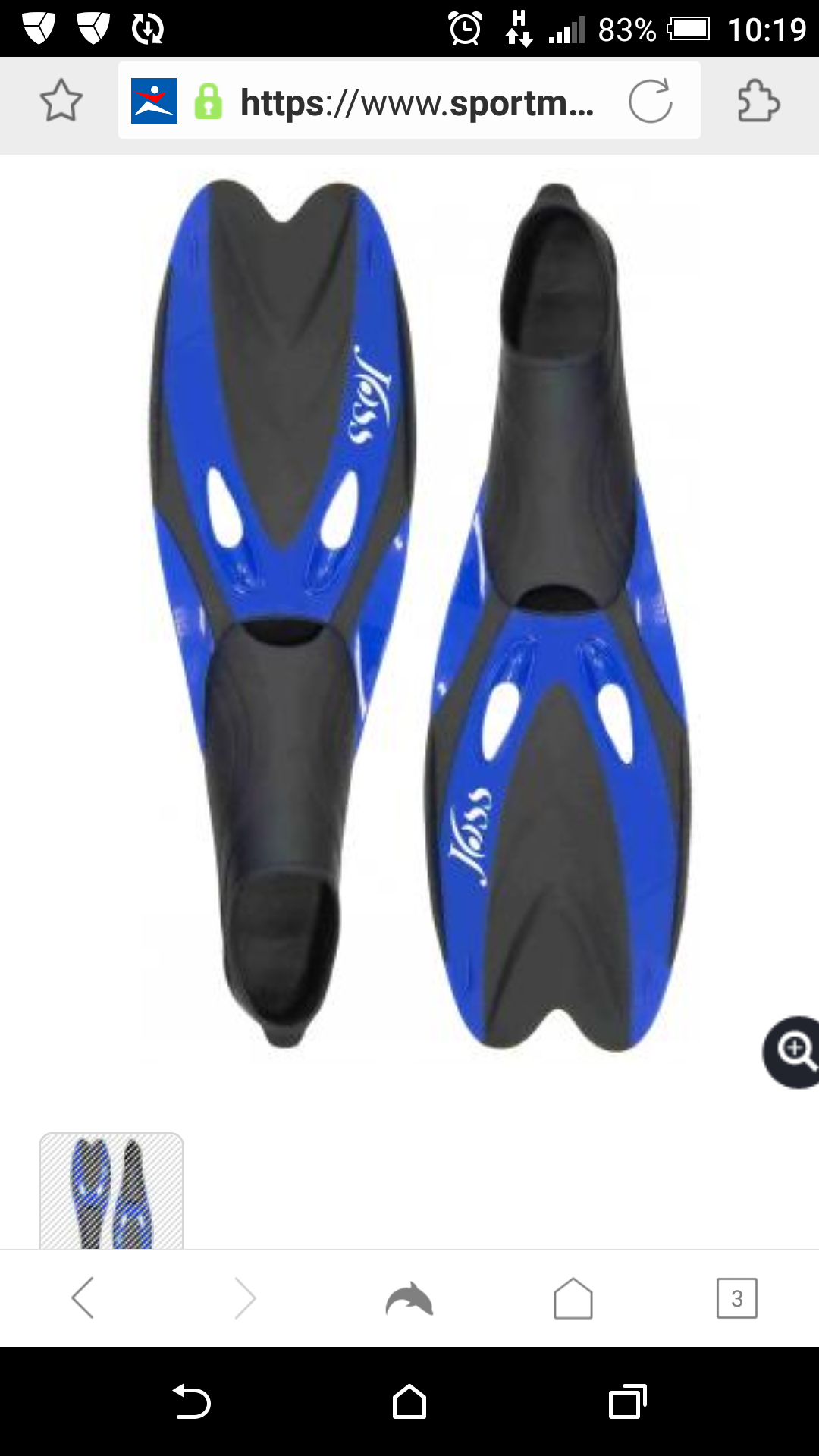Go forward to the next page
Screen dimensions: 819x1456
pos(246,1298)
